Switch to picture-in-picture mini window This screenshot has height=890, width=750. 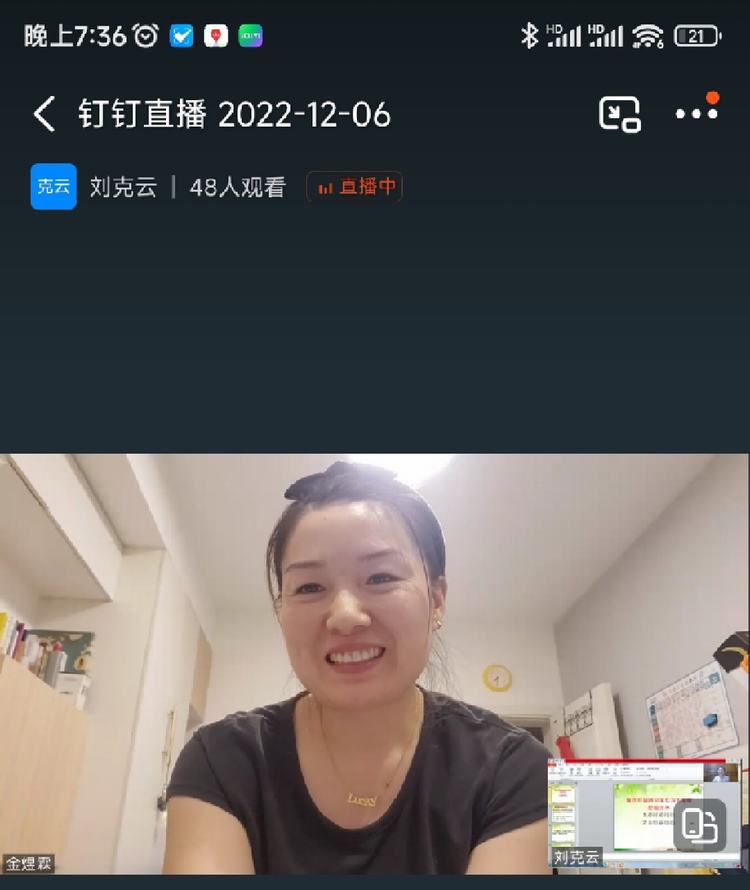(x=619, y=114)
